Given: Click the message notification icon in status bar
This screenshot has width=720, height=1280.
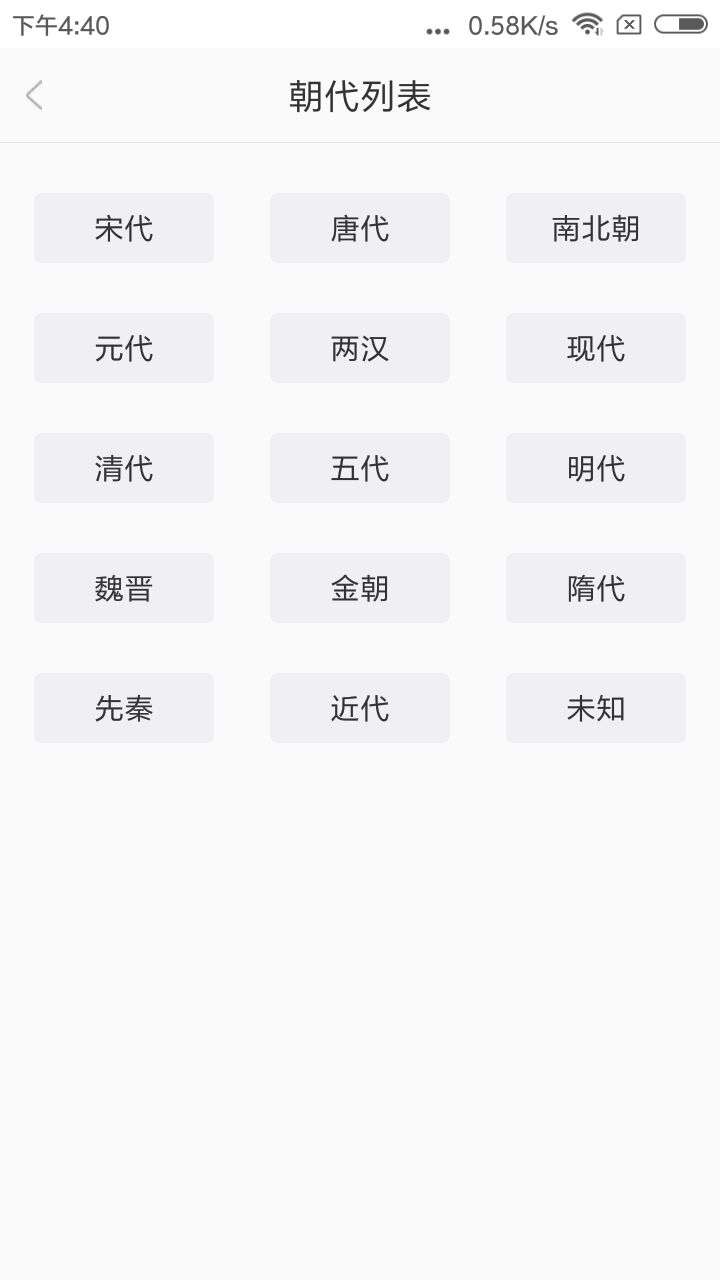Looking at the screenshot, I should tap(629, 23).
